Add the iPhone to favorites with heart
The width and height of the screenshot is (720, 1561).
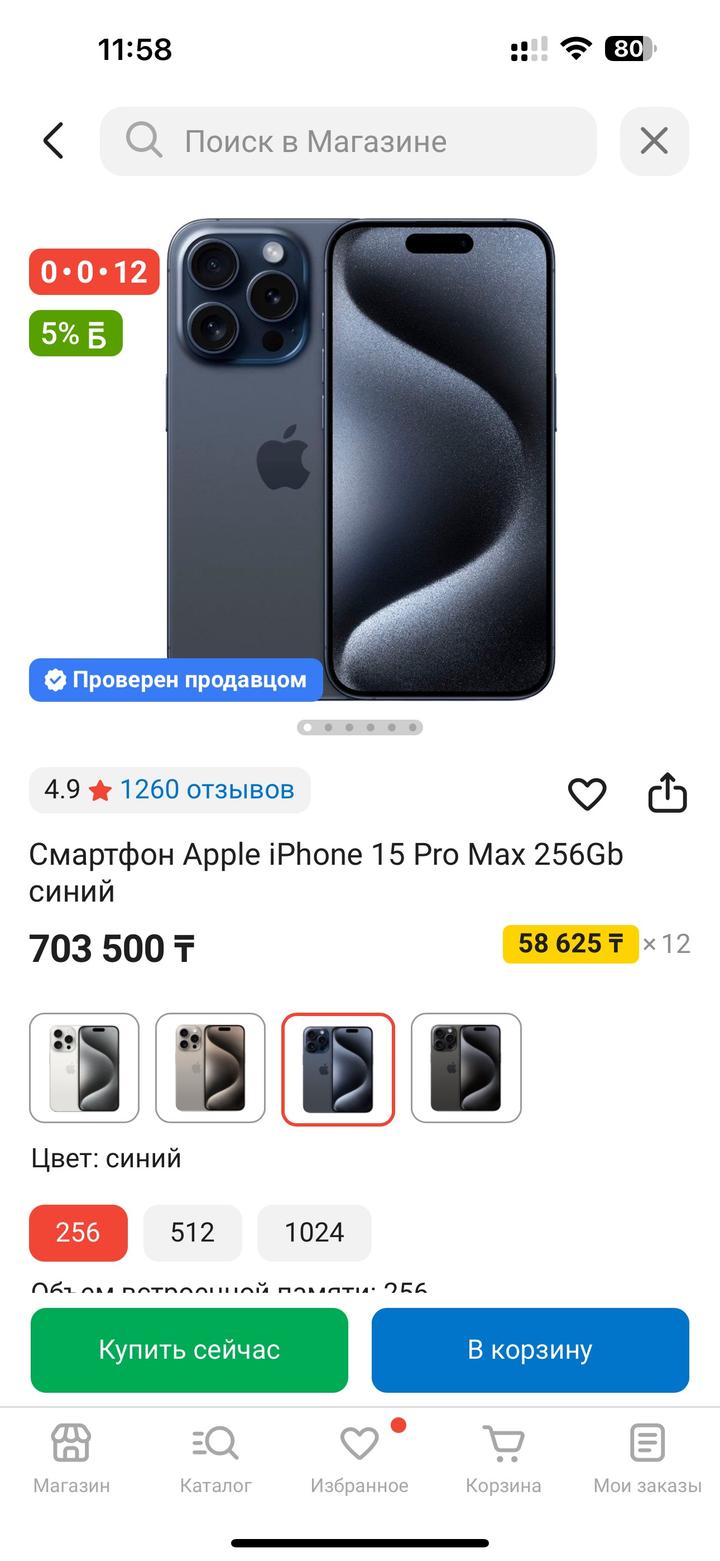pyautogui.click(x=587, y=794)
